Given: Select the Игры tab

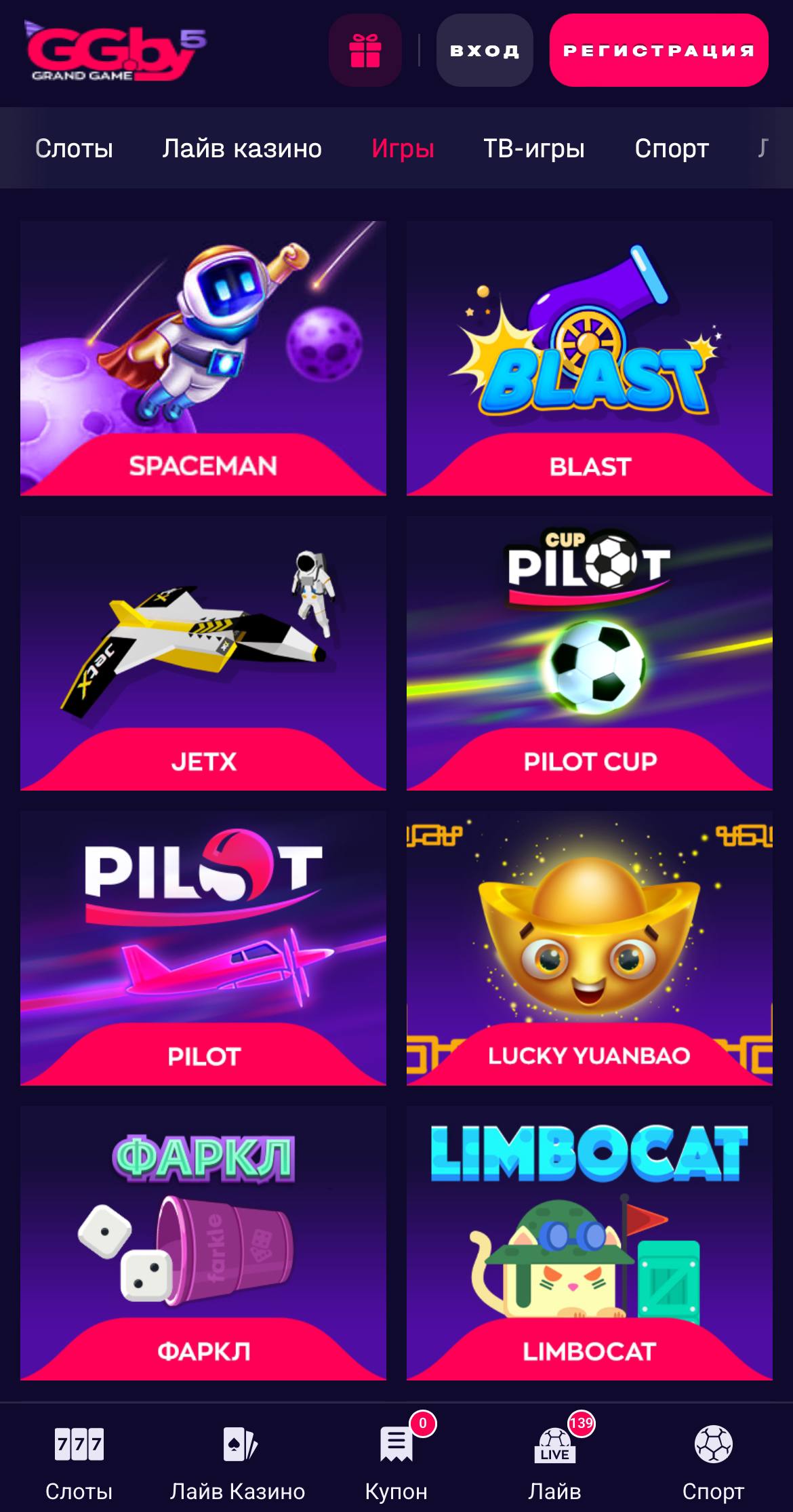Looking at the screenshot, I should [403, 148].
